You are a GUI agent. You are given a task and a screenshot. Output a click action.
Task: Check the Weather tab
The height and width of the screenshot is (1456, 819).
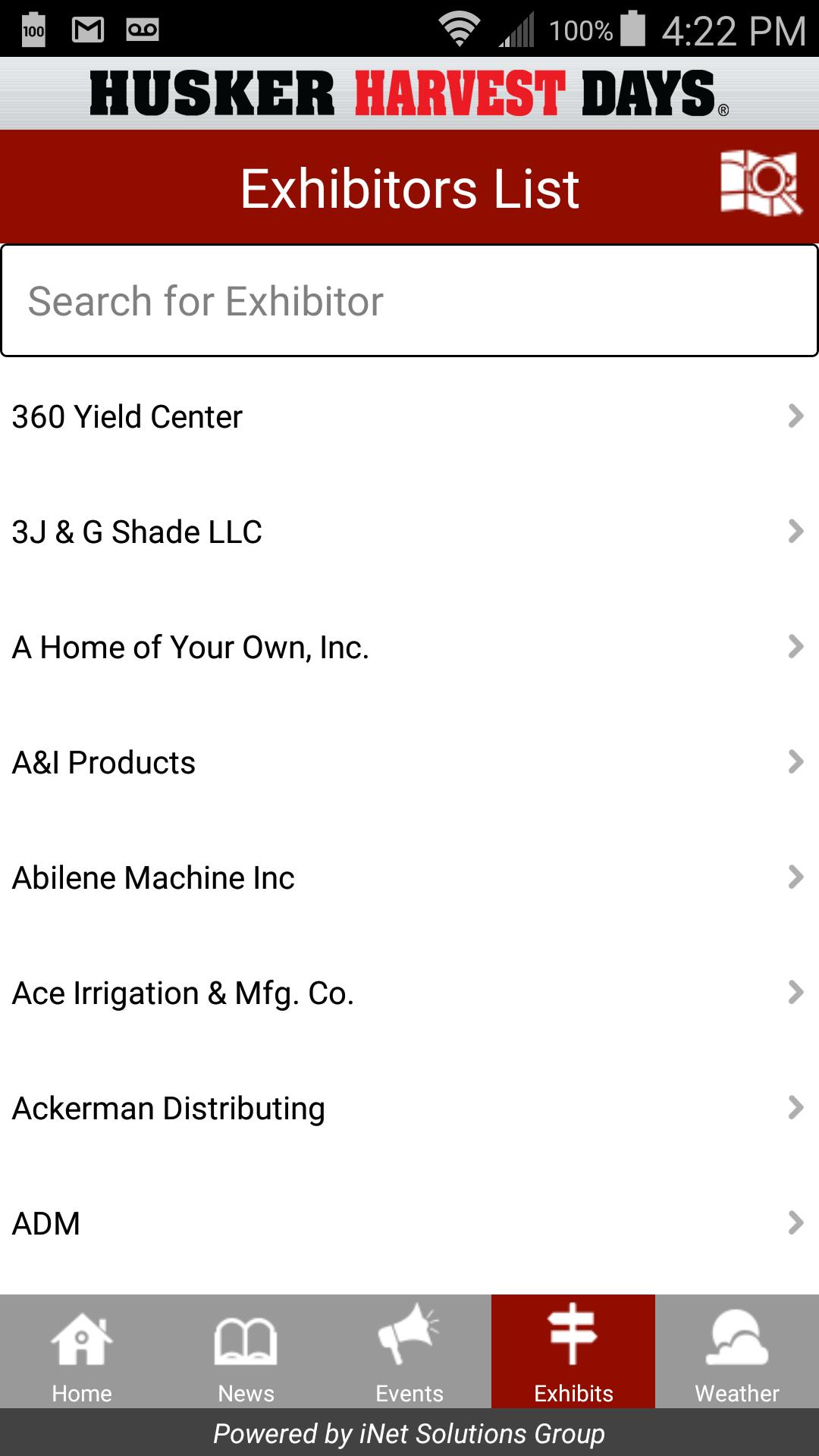tap(737, 1354)
